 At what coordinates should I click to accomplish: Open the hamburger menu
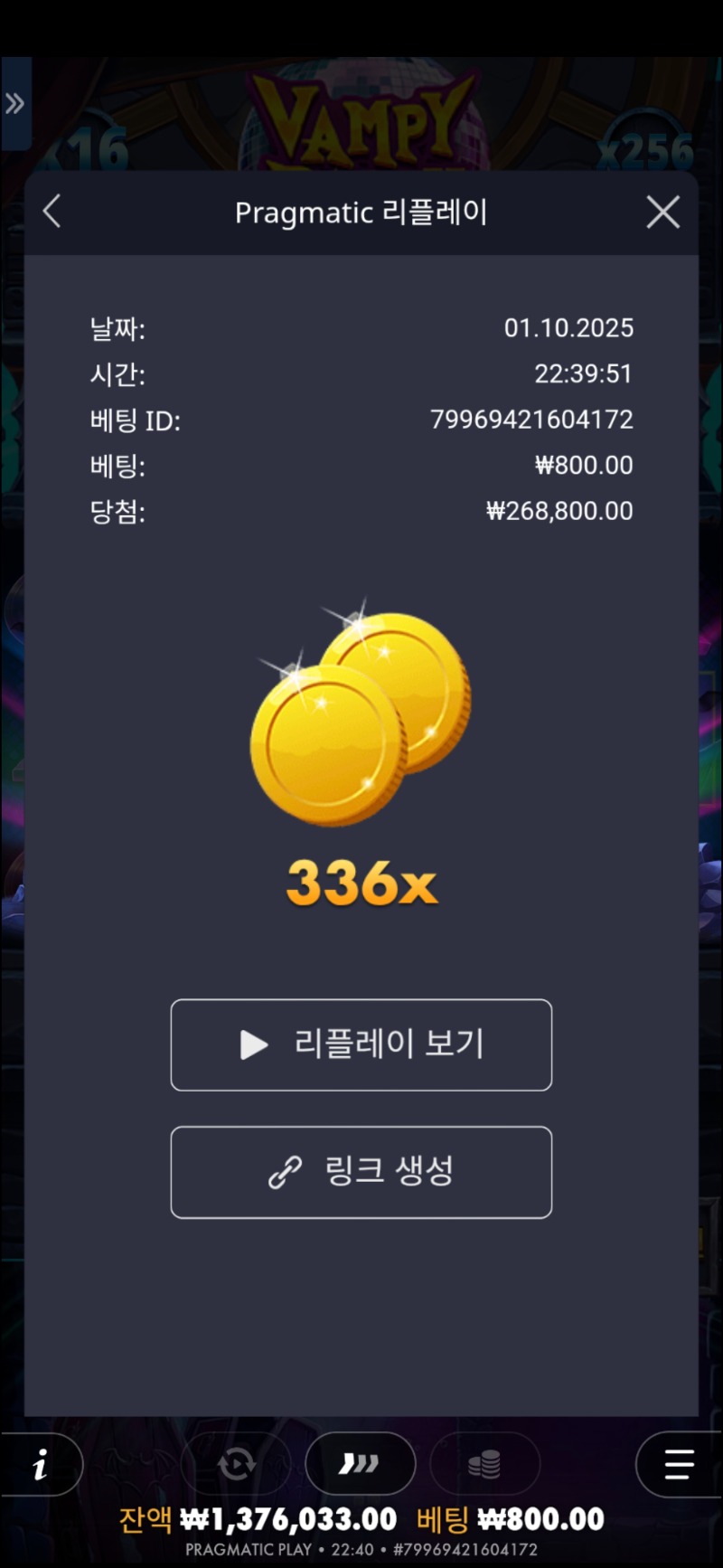(678, 1464)
